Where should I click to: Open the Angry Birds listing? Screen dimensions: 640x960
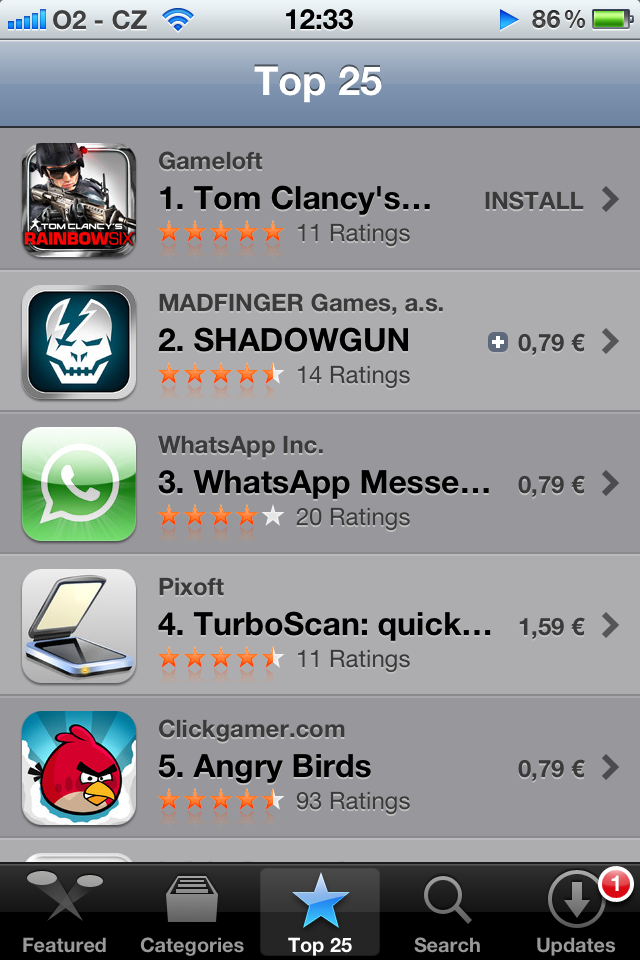coord(265,767)
